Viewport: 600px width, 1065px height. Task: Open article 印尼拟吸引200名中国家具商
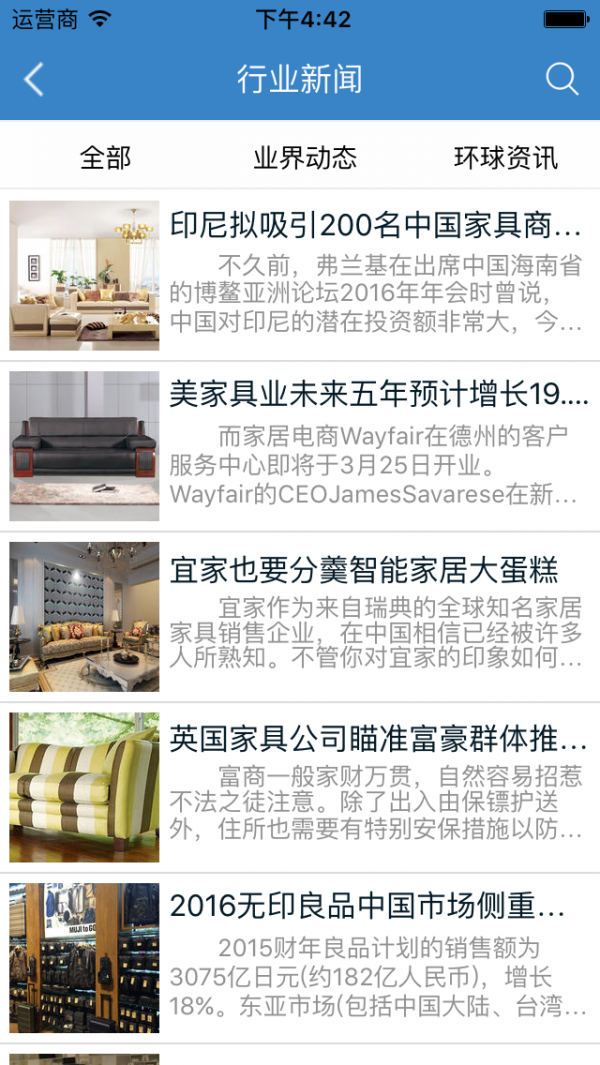pos(375,225)
